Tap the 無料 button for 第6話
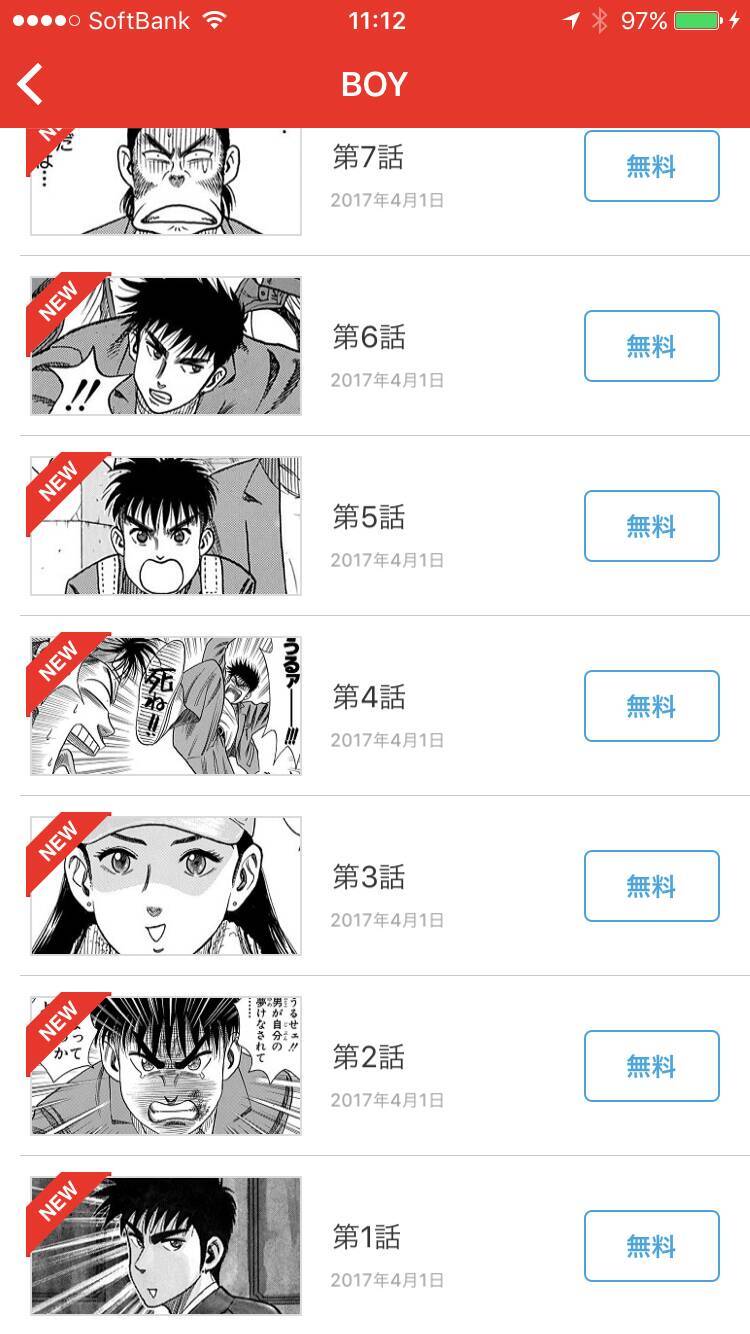This screenshot has width=750, height=1334. coord(651,346)
